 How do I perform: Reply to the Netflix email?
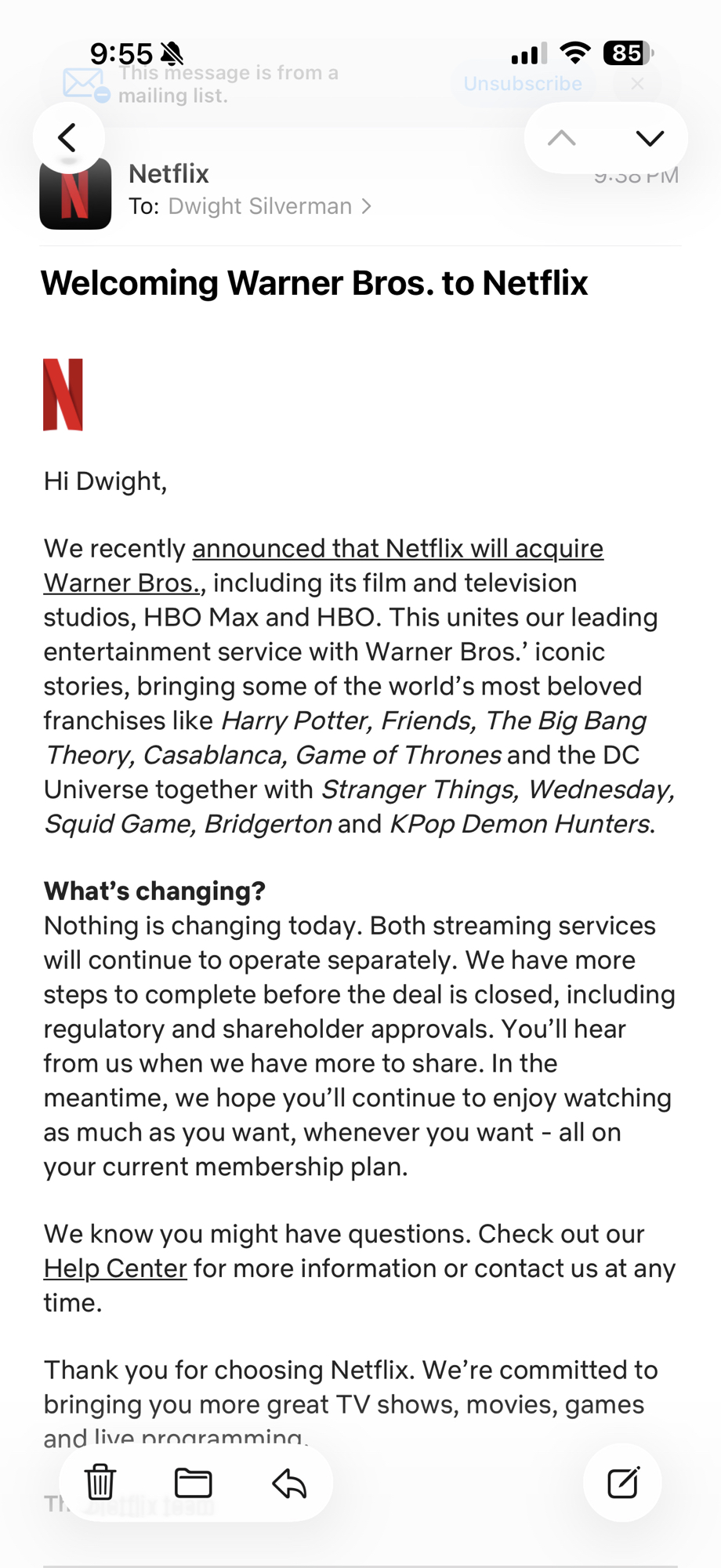pyautogui.click(x=289, y=1483)
